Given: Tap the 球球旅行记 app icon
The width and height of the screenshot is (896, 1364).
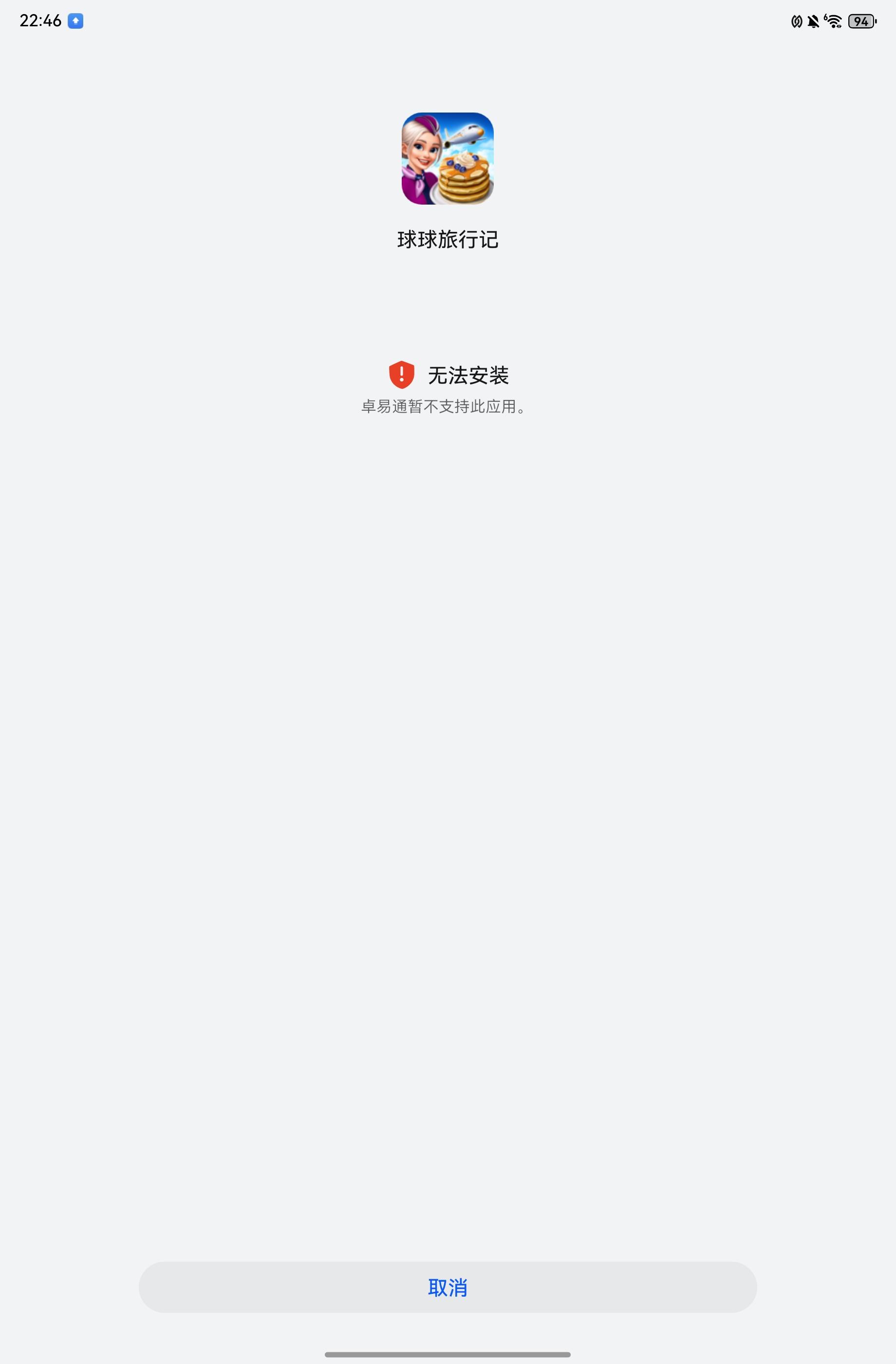Looking at the screenshot, I should click(448, 159).
